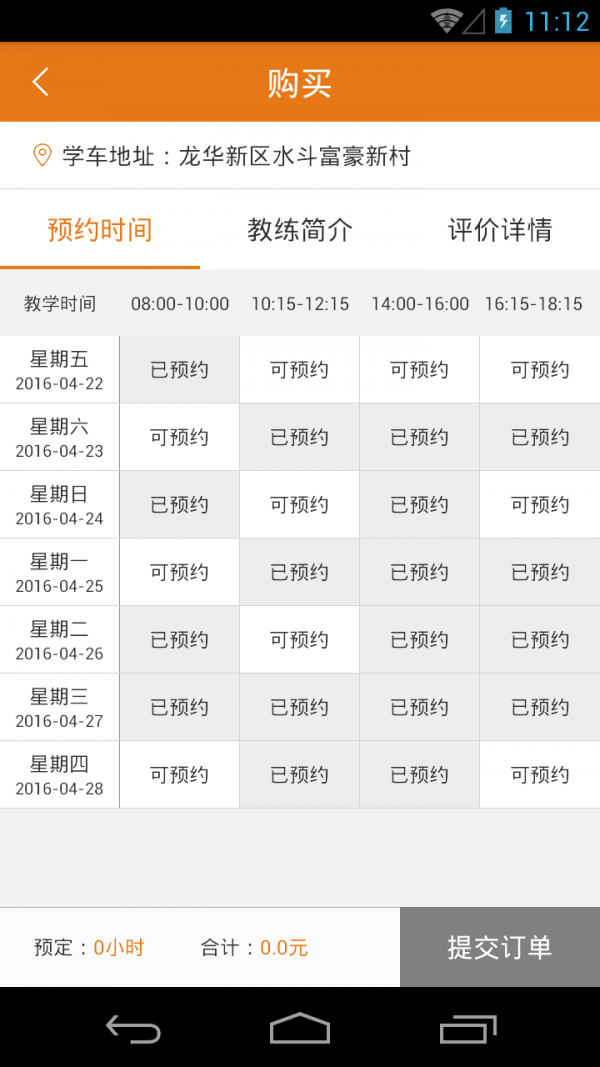600x1067 pixels.
Task: Select 星期二 10:15-12:15 available slot
Action: pyautogui.click(x=299, y=640)
